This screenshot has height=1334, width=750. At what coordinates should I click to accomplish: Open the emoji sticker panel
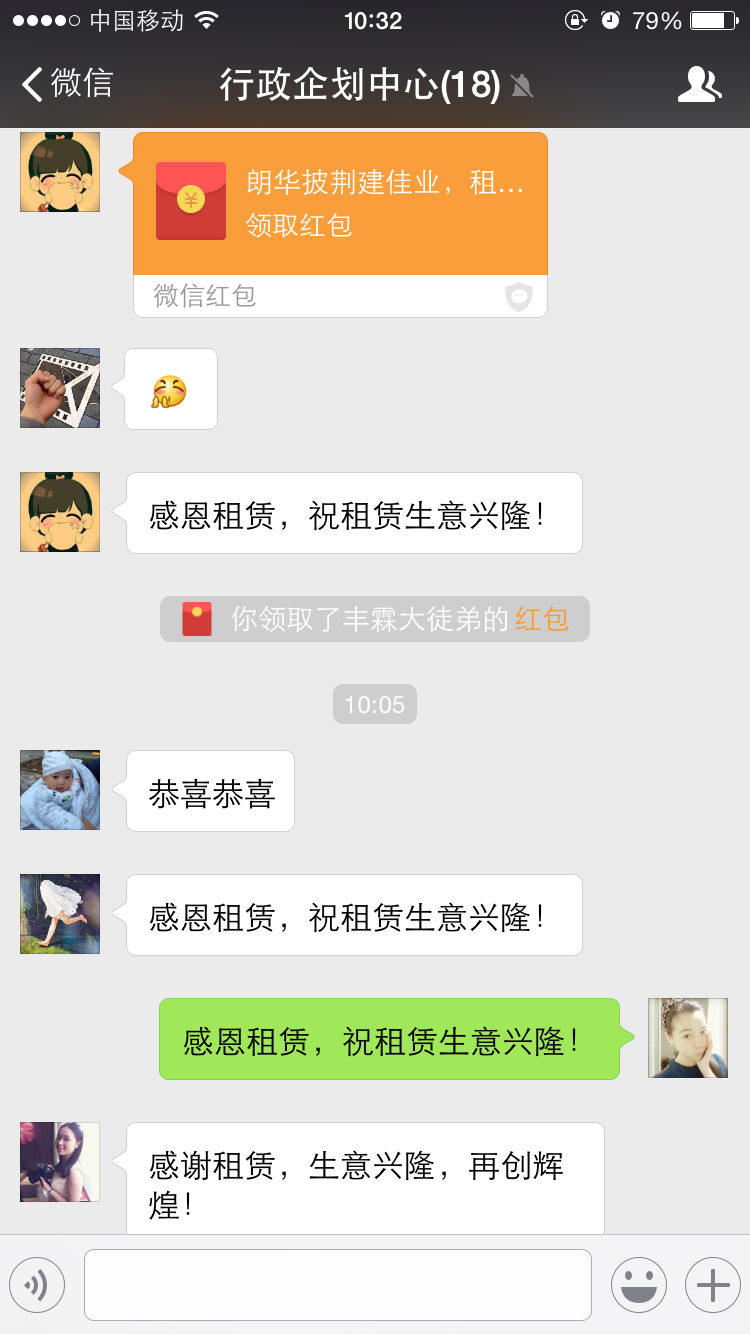[x=639, y=1284]
